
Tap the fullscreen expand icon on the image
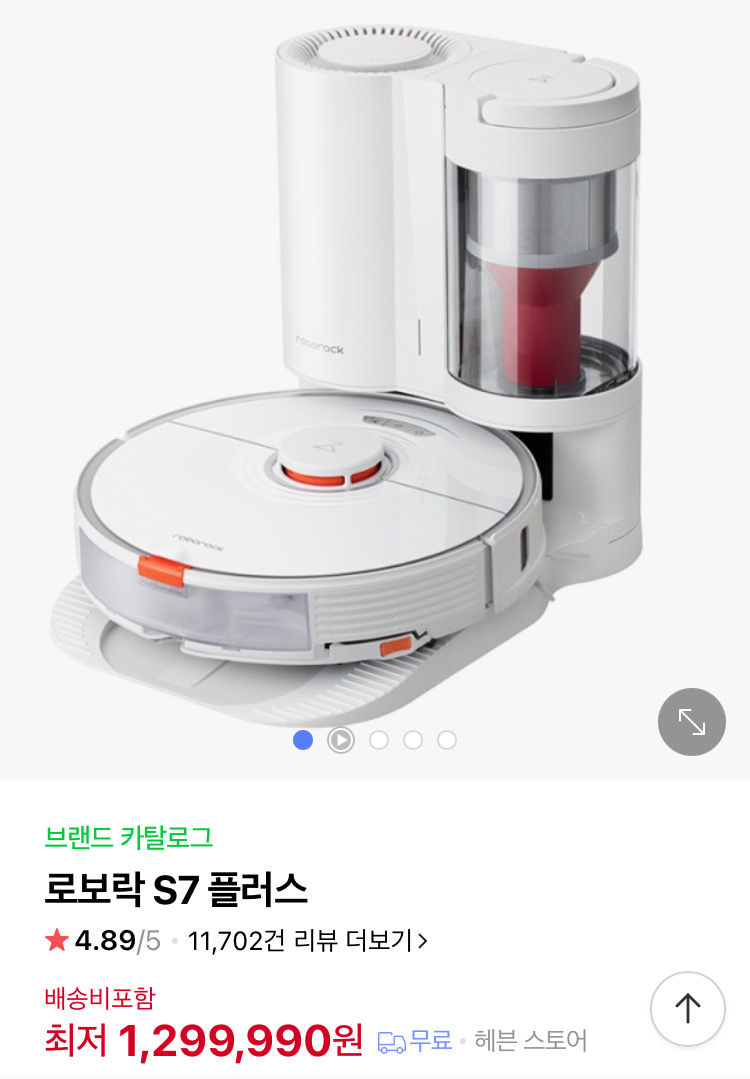click(x=691, y=721)
